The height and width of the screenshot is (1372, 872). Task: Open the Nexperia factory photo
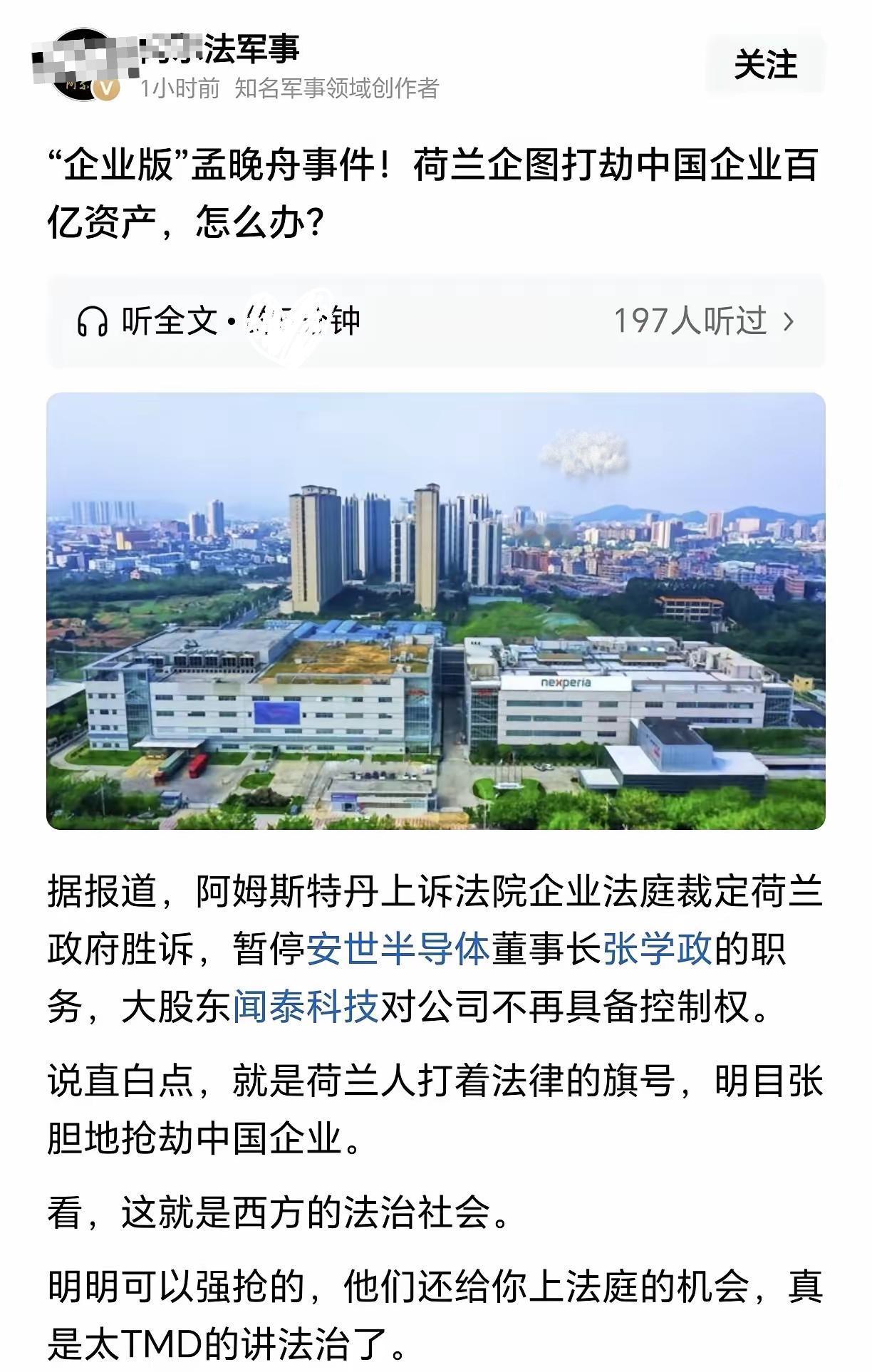coord(436,610)
